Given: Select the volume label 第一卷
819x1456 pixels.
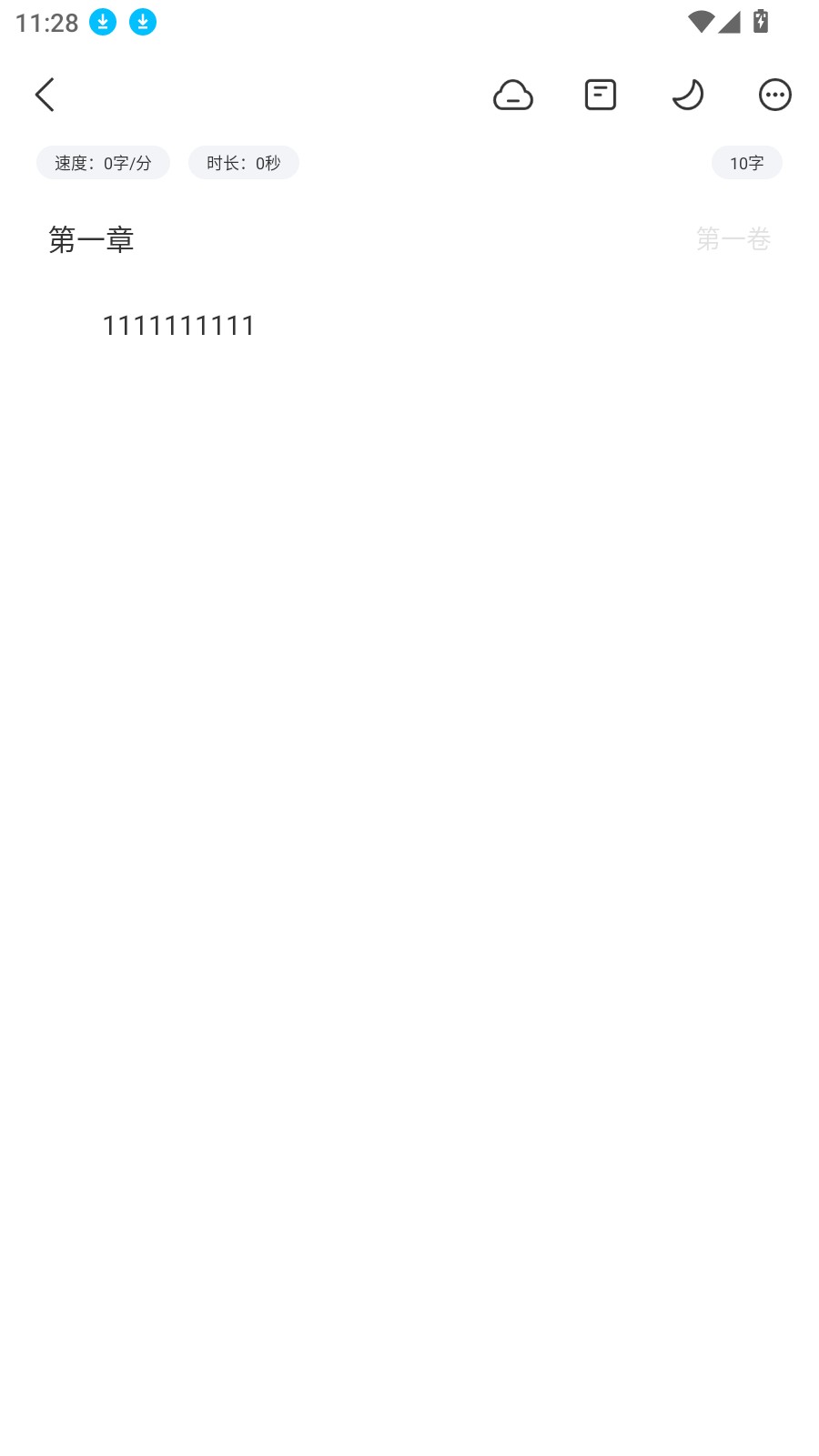Looking at the screenshot, I should tap(733, 238).
